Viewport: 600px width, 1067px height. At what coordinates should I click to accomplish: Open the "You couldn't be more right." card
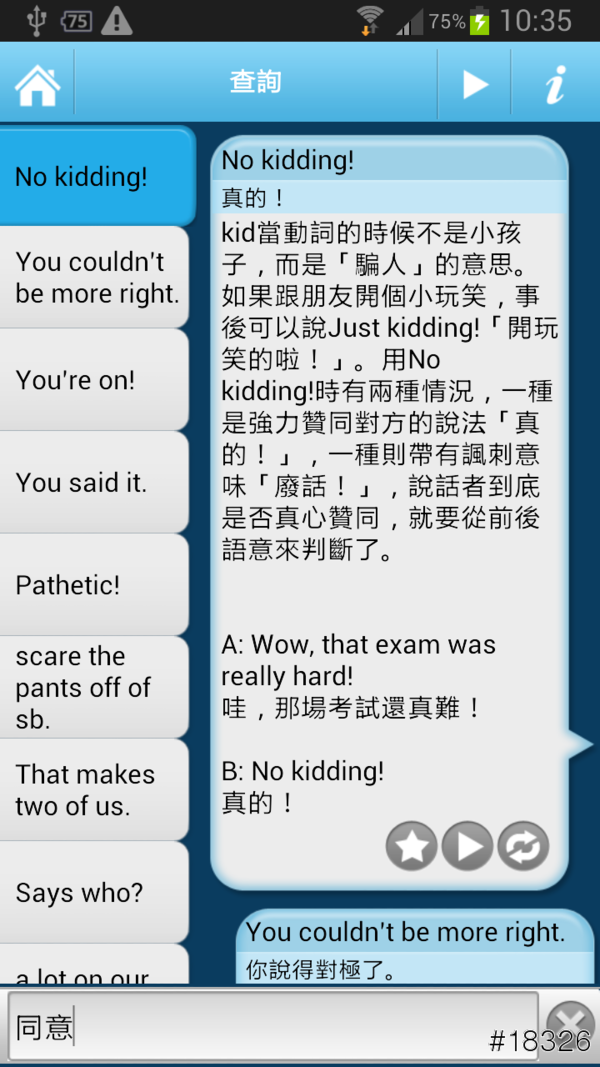point(405,945)
